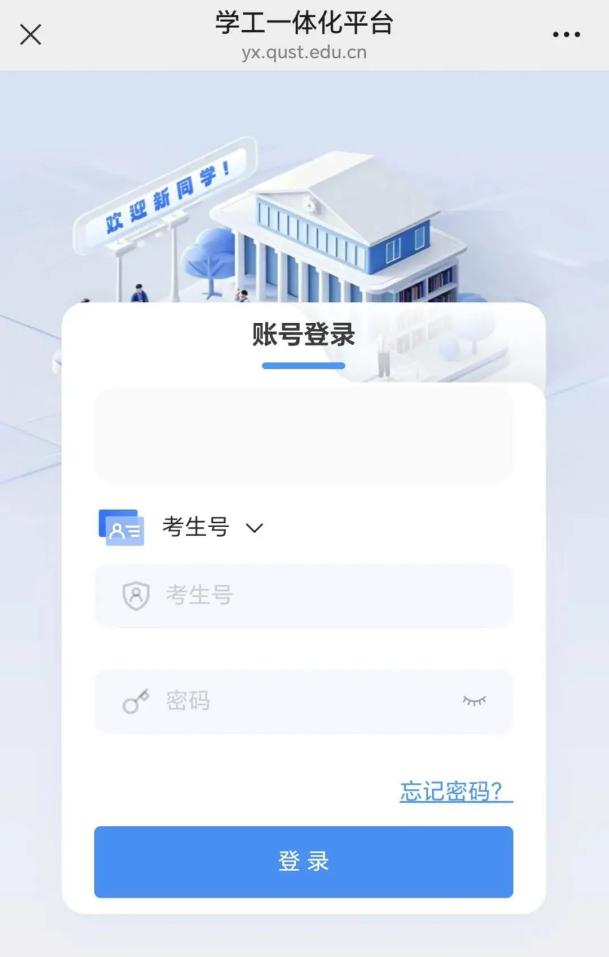Viewport: 609px width, 957px height.
Task: Focus the 密码 password field
Action: click(x=303, y=701)
